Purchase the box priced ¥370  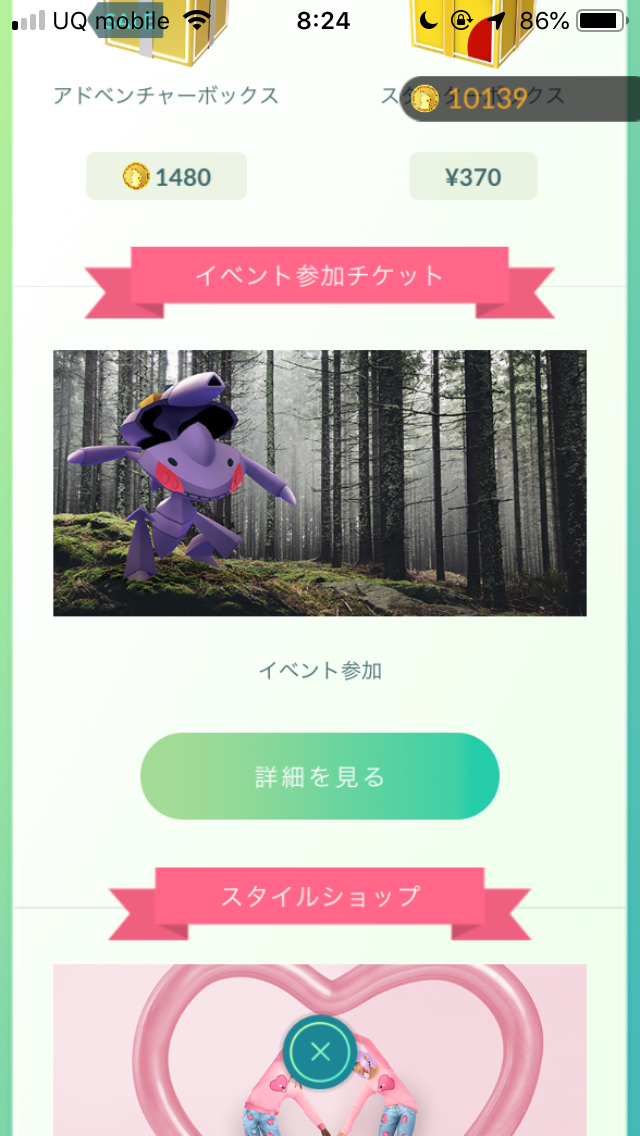click(473, 177)
